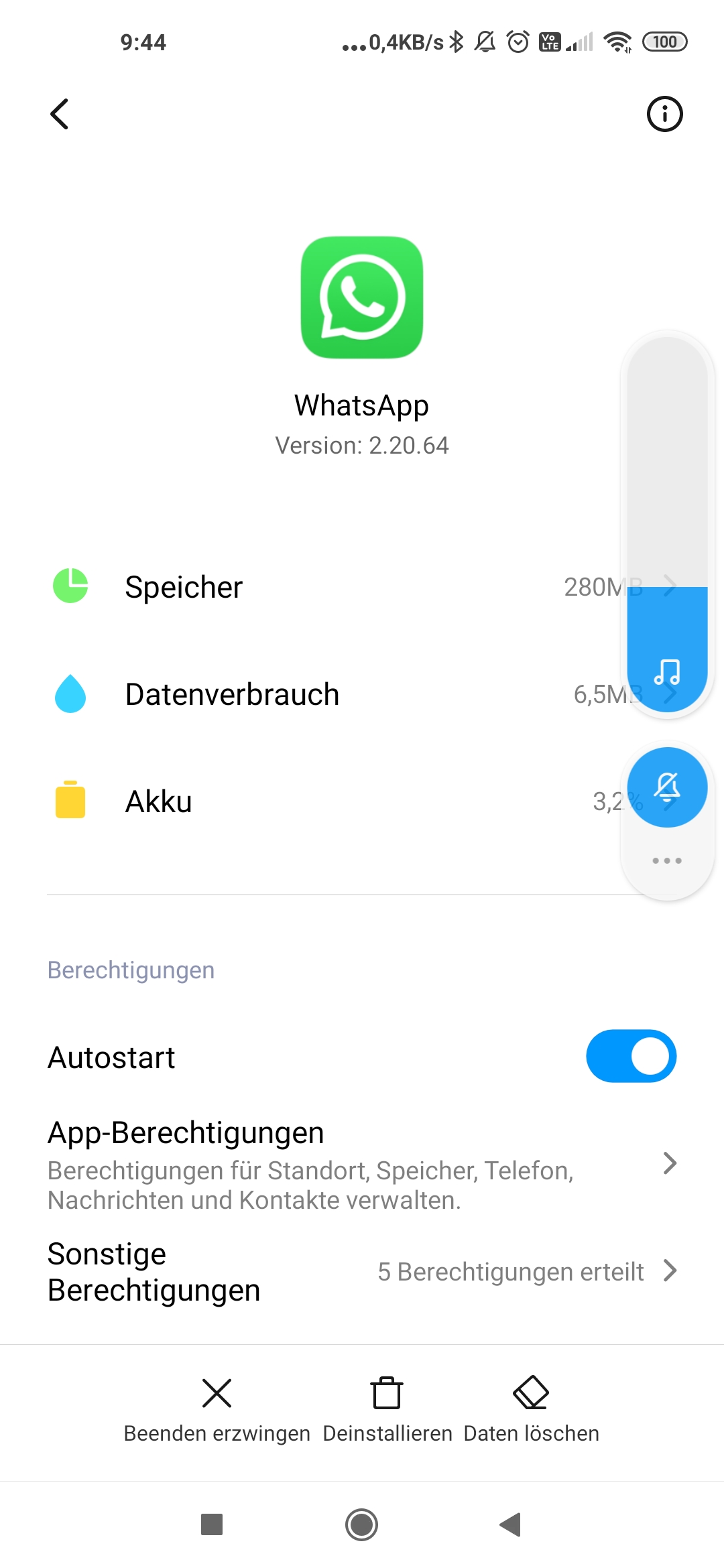Tap the media volume slider
724x1568 pixels.
coord(667,523)
